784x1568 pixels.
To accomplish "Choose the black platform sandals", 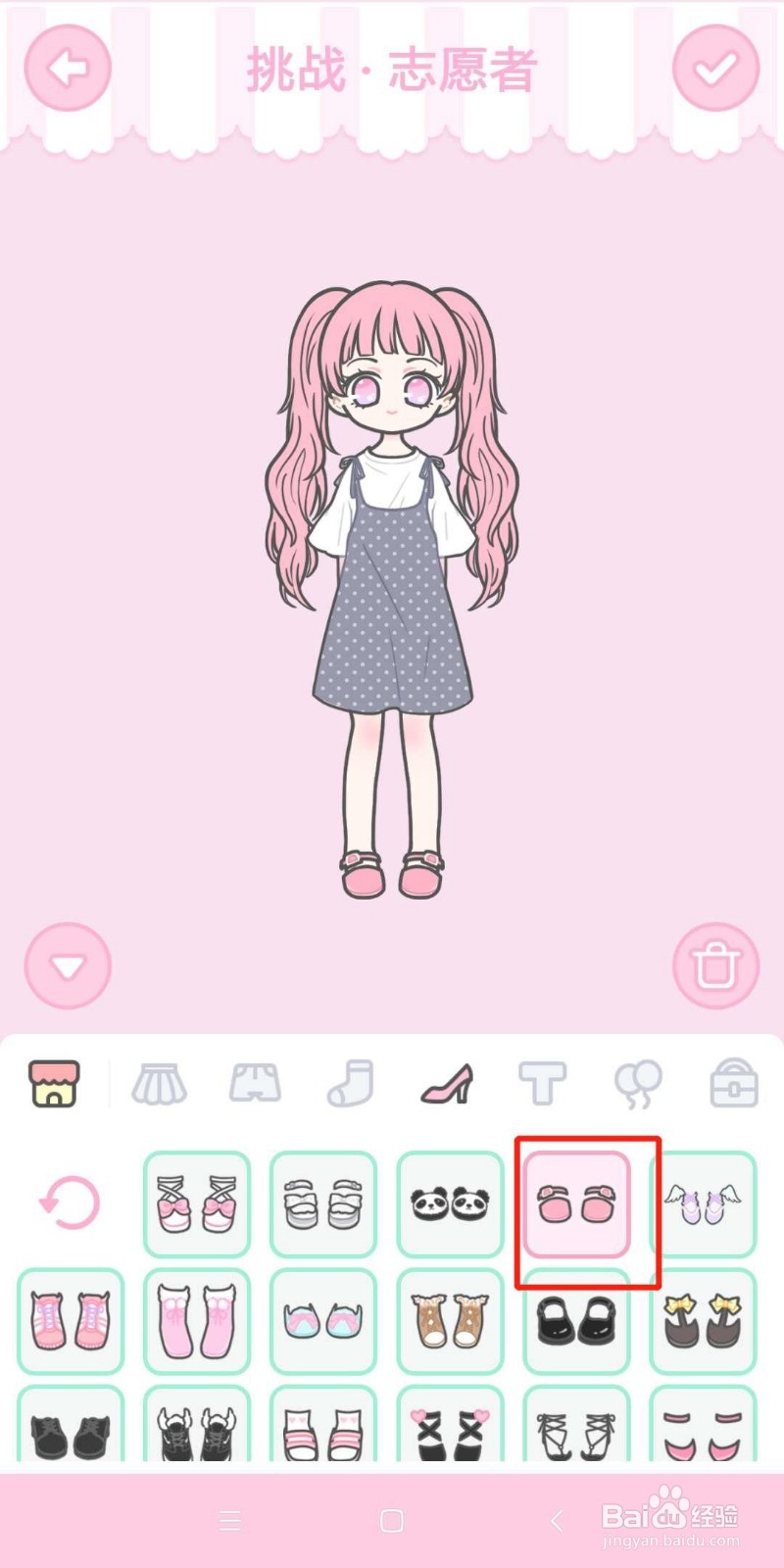I will pos(576,1320).
